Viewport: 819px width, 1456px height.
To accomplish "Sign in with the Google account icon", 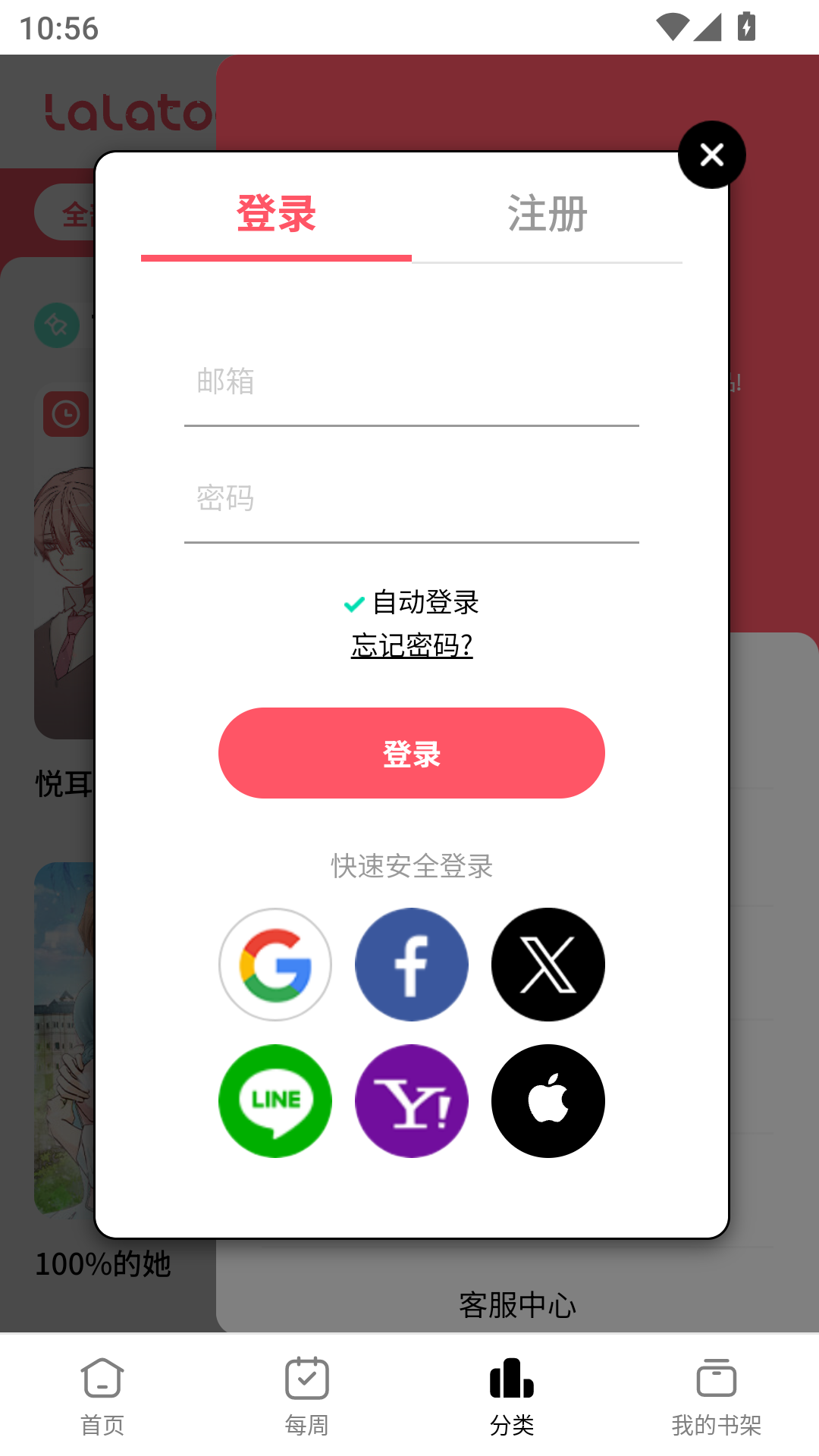I will [x=275, y=964].
